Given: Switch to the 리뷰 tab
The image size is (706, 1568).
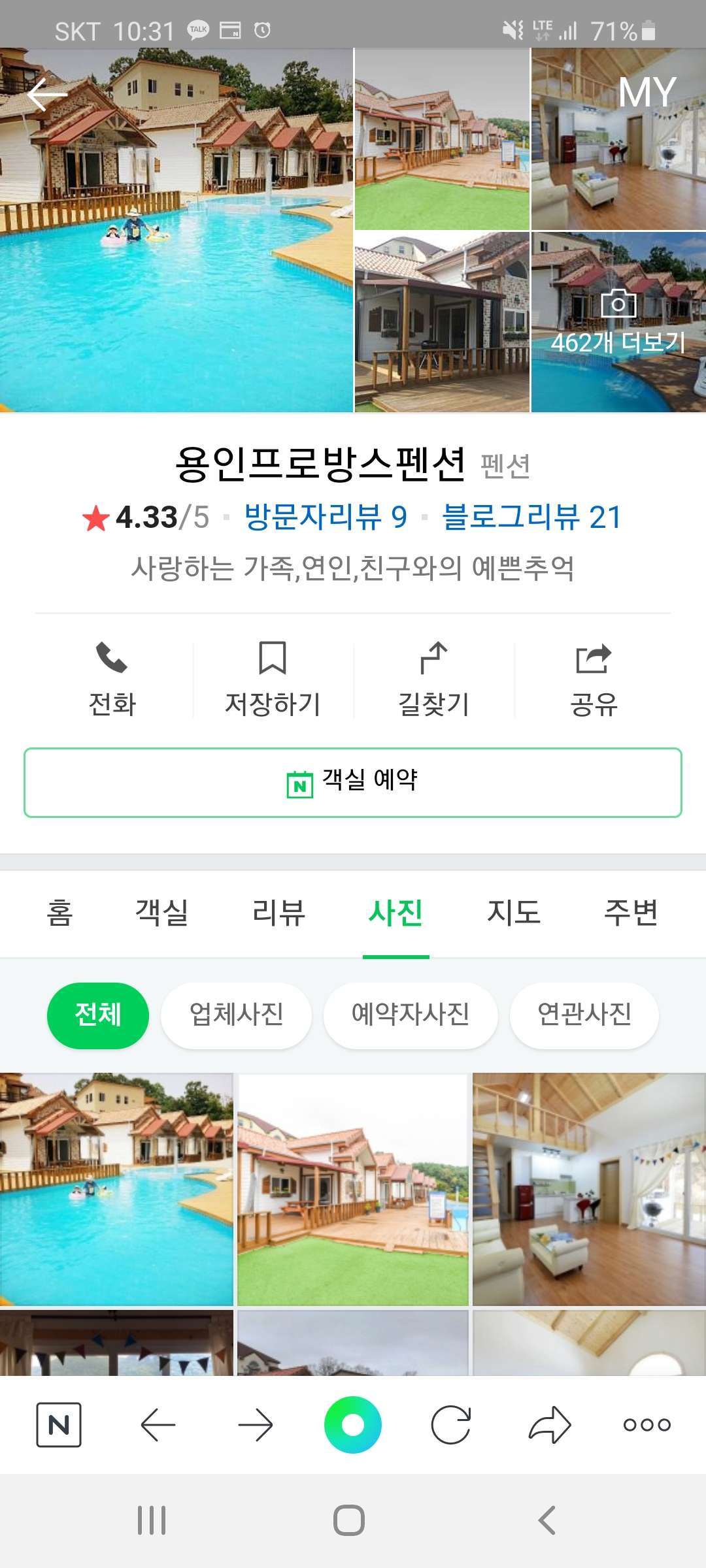Looking at the screenshot, I should pos(279,913).
